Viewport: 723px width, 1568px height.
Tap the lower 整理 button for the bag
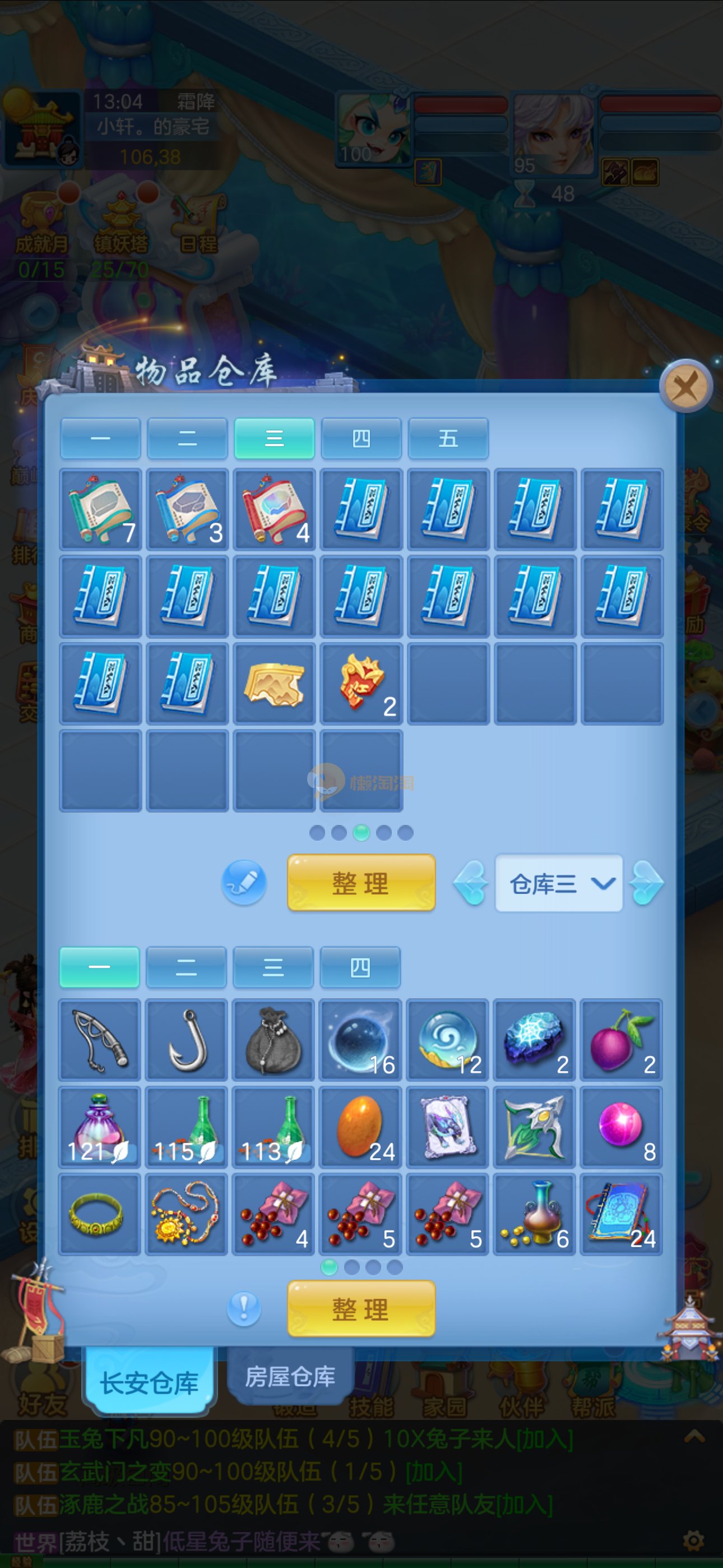(x=361, y=1309)
